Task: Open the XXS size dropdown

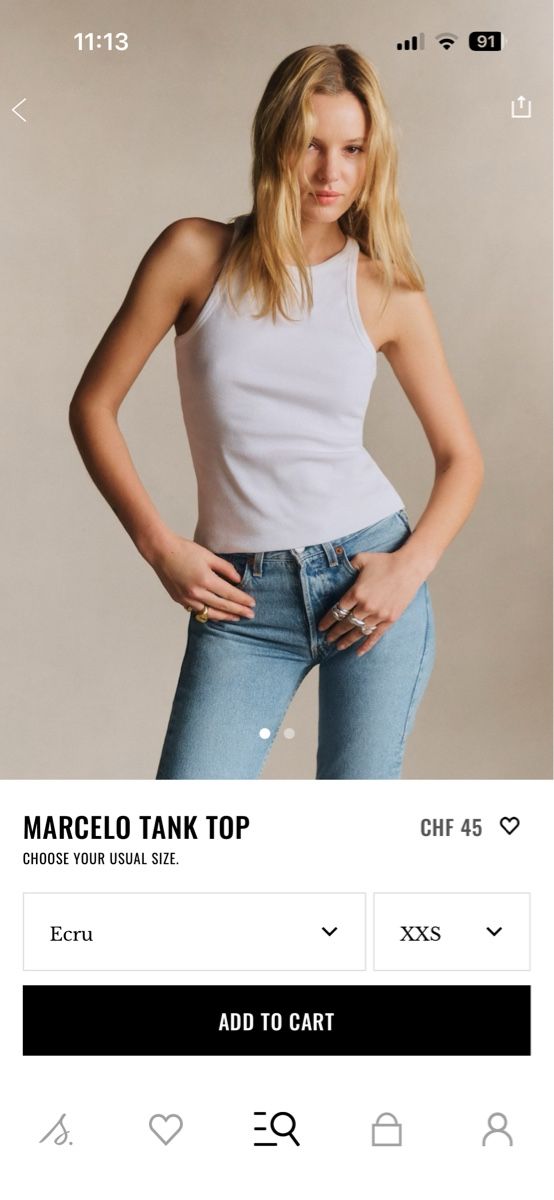Action: tap(452, 932)
